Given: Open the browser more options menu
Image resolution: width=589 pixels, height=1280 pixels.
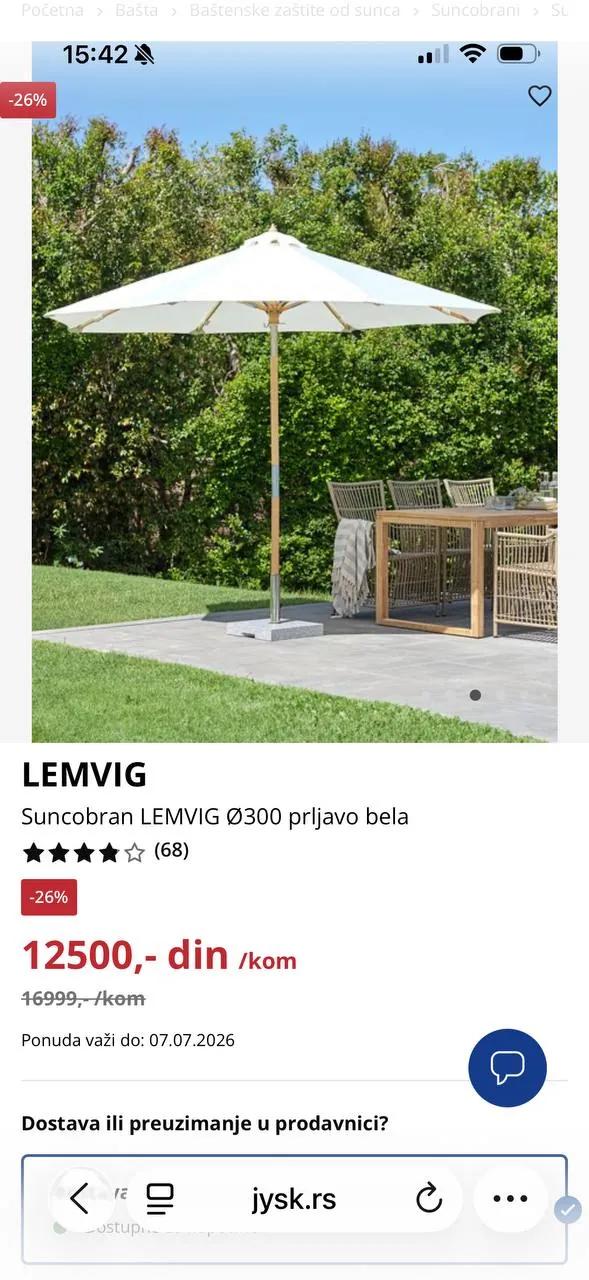Looking at the screenshot, I should click(510, 1198).
